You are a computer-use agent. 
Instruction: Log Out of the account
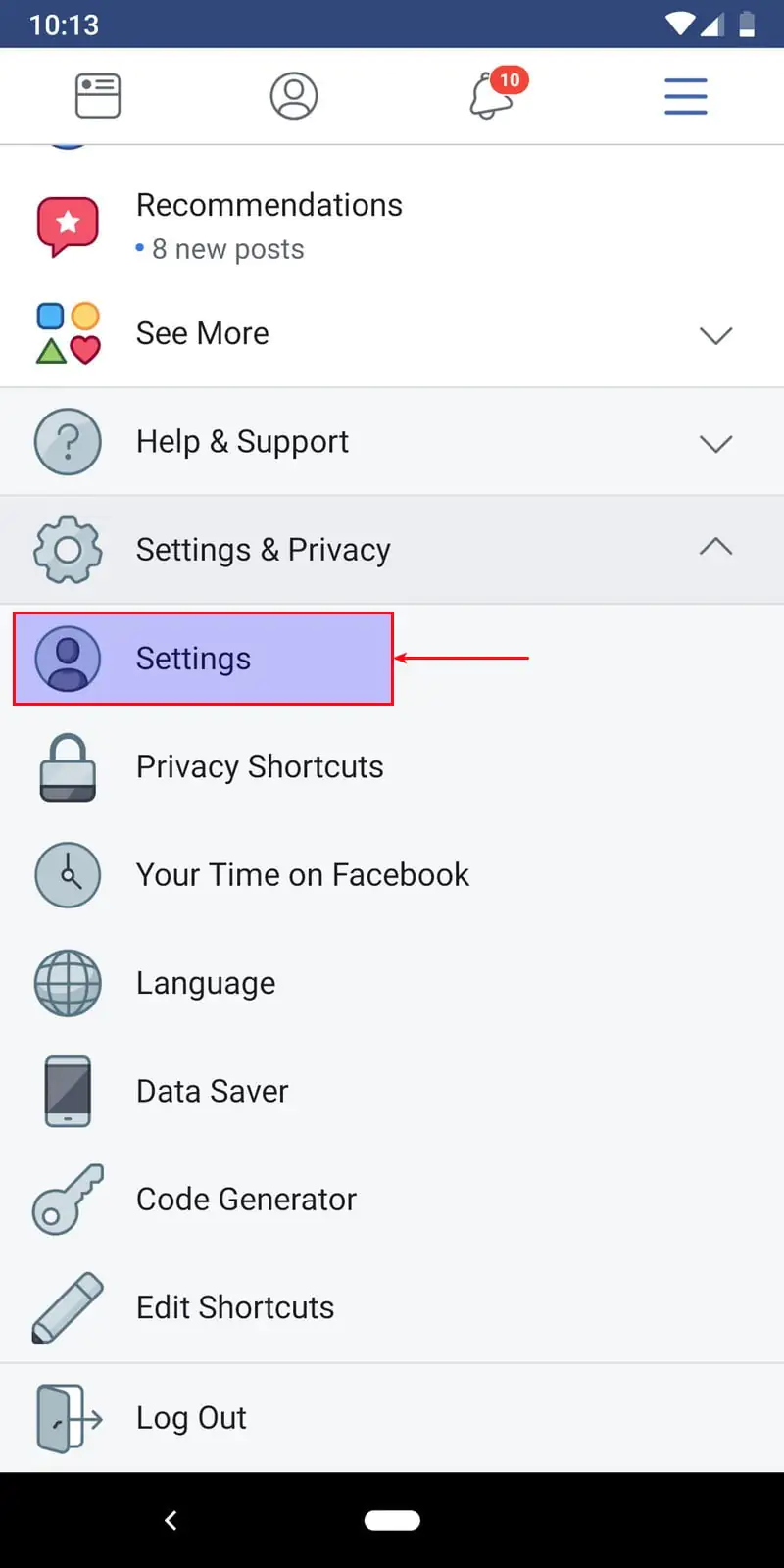click(x=191, y=1418)
